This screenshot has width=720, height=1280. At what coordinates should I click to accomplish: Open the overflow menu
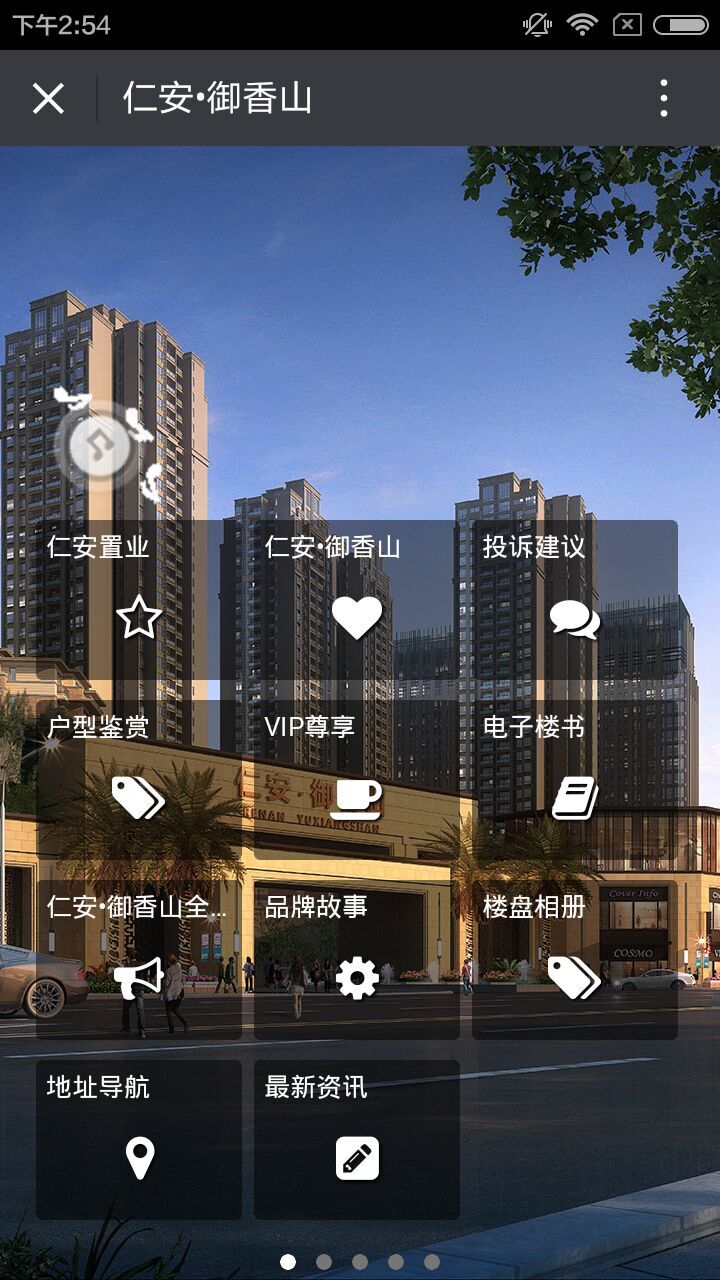coord(663,99)
